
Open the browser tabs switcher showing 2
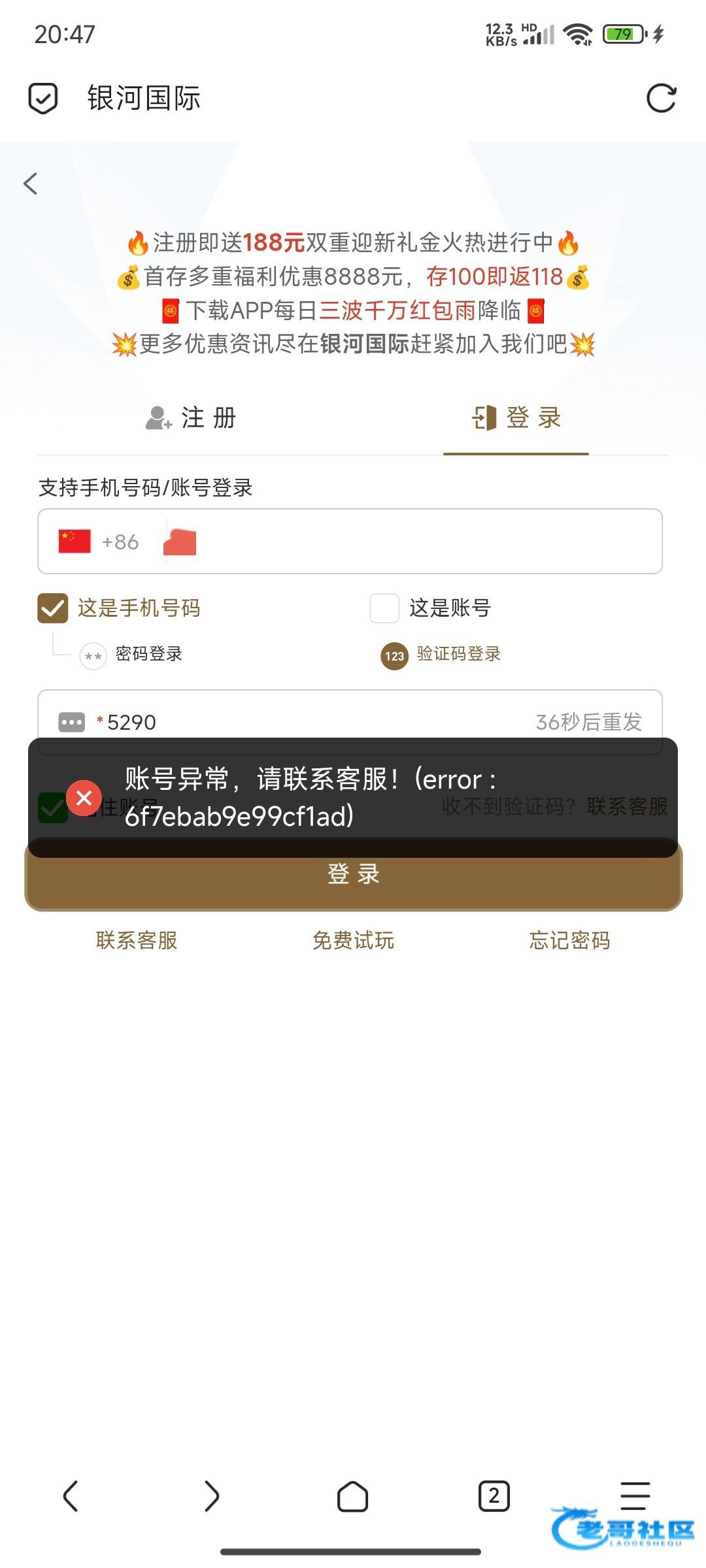pyautogui.click(x=494, y=1495)
